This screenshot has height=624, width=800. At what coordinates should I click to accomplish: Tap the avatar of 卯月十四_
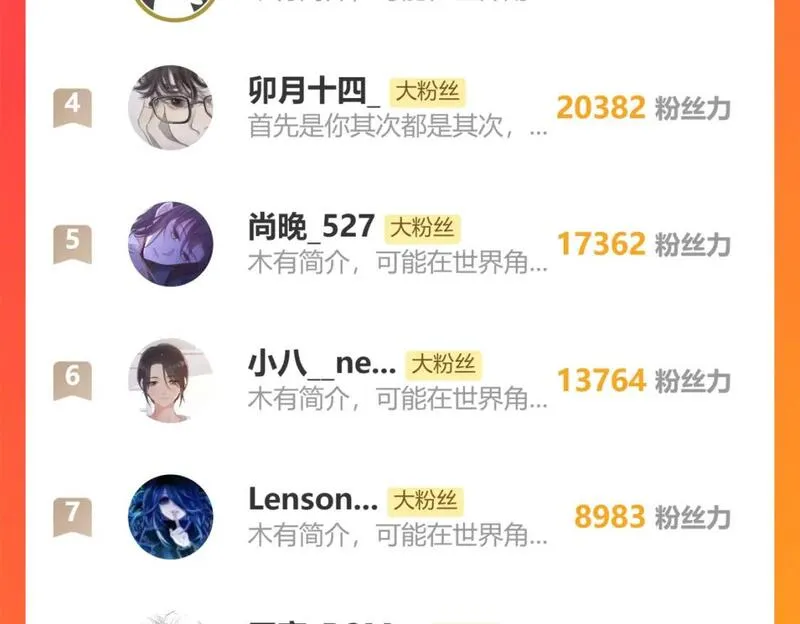tap(171, 108)
